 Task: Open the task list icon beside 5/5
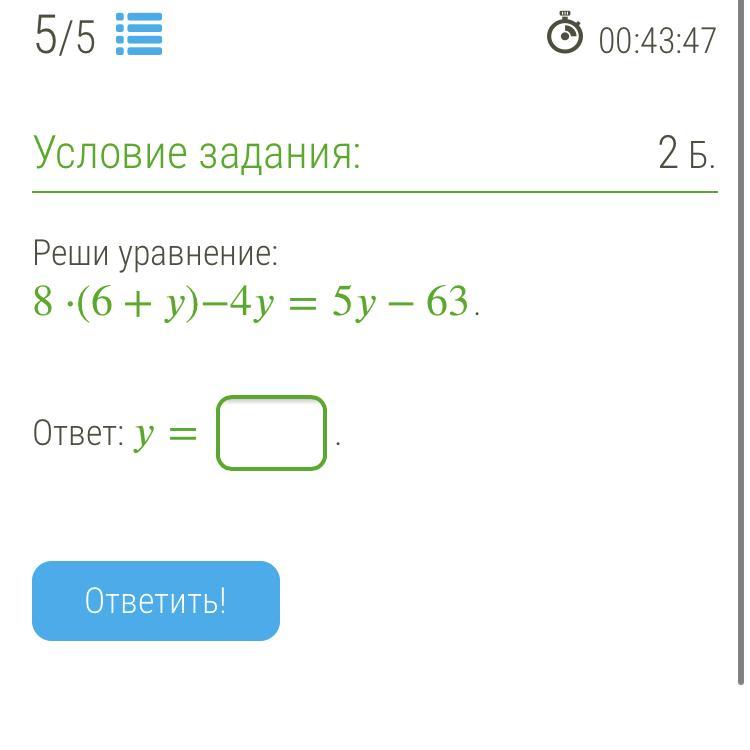tap(139, 35)
